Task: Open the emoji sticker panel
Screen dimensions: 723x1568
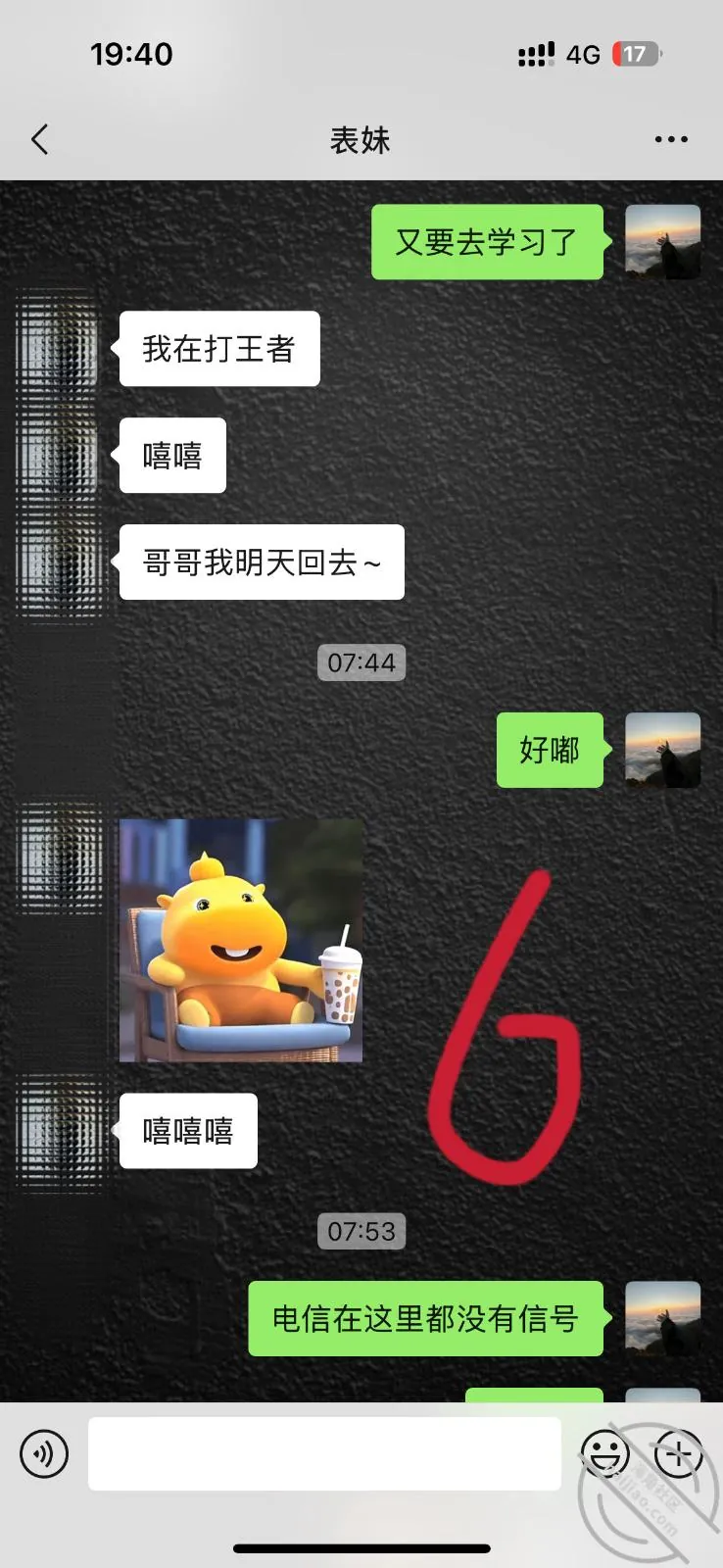Action: (604, 1453)
